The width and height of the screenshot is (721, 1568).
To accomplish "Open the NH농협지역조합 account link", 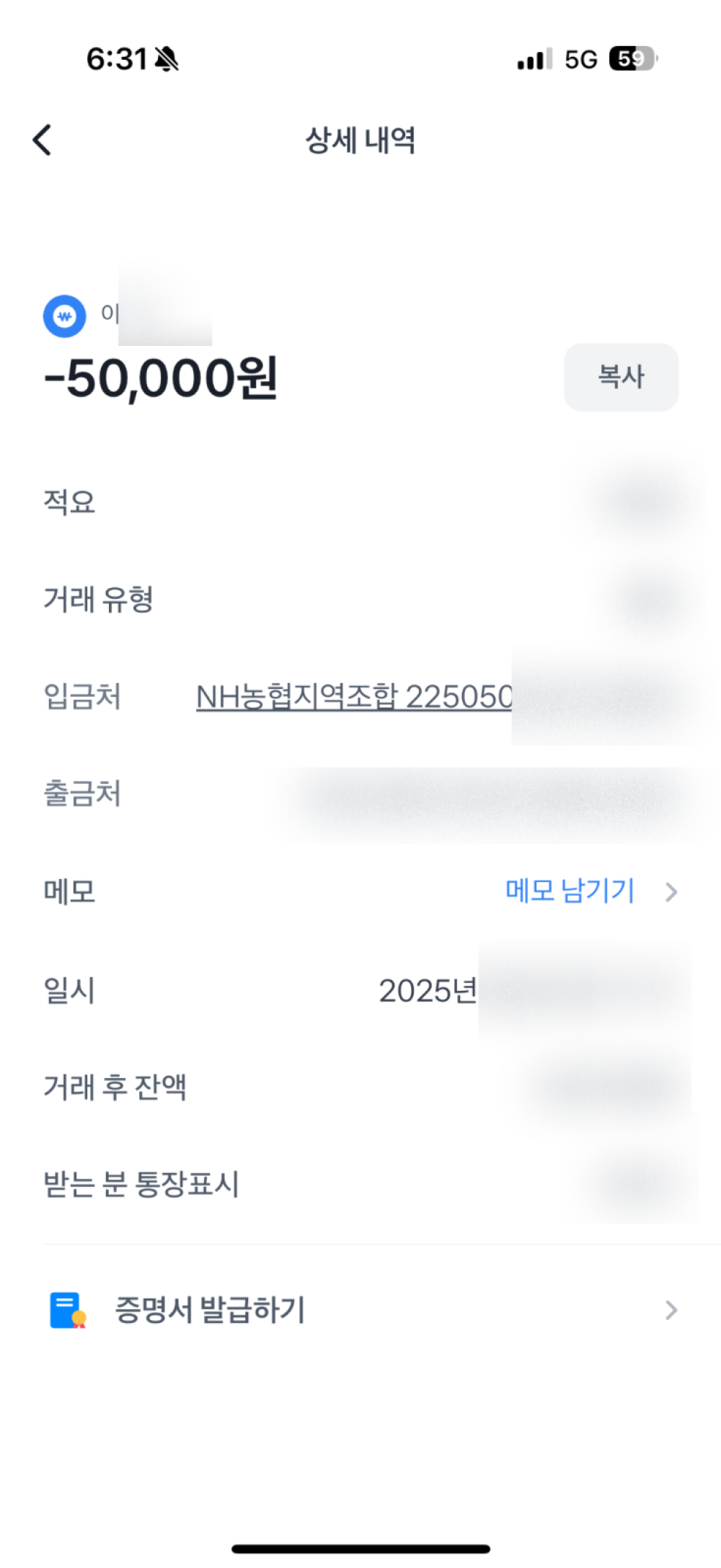I will pos(353,697).
